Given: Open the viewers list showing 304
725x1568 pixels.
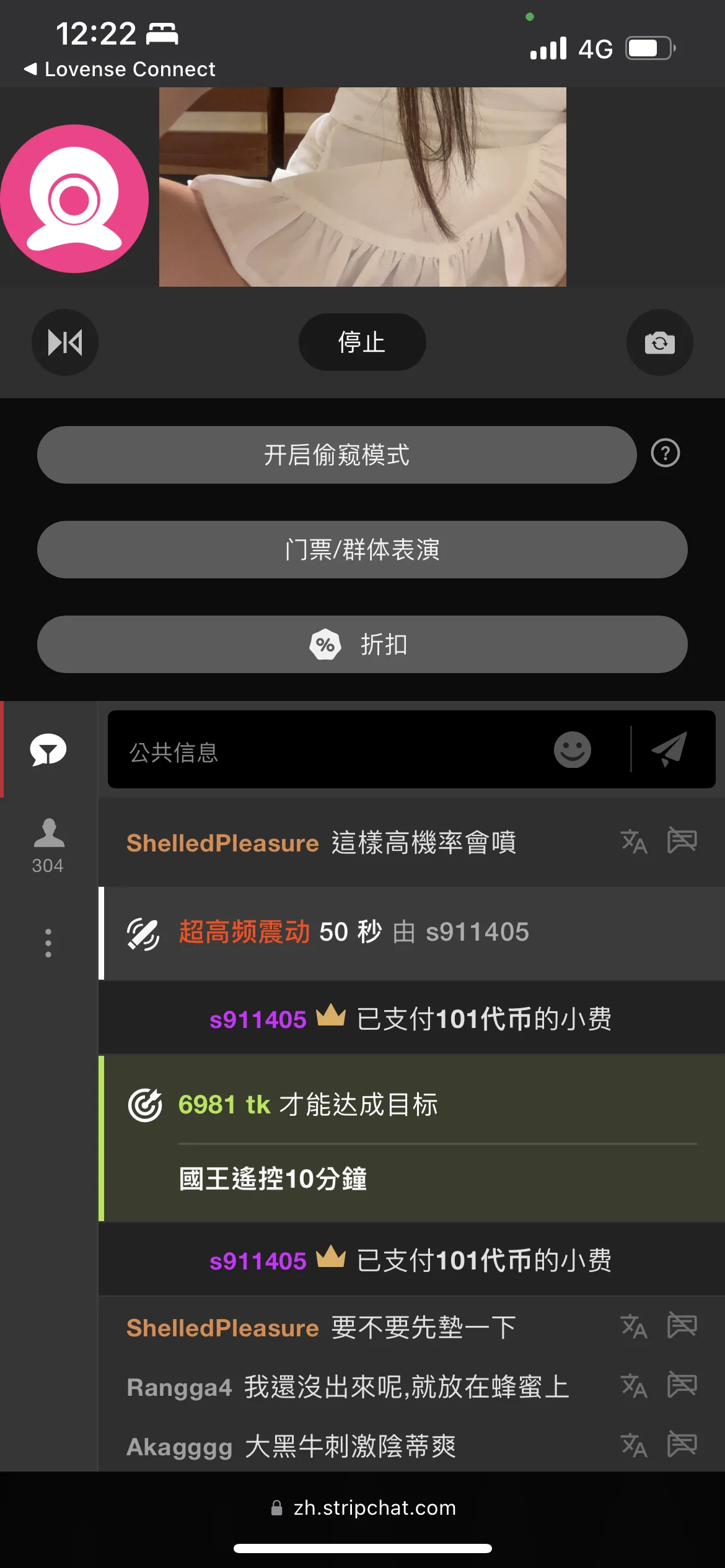Looking at the screenshot, I should [48, 846].
